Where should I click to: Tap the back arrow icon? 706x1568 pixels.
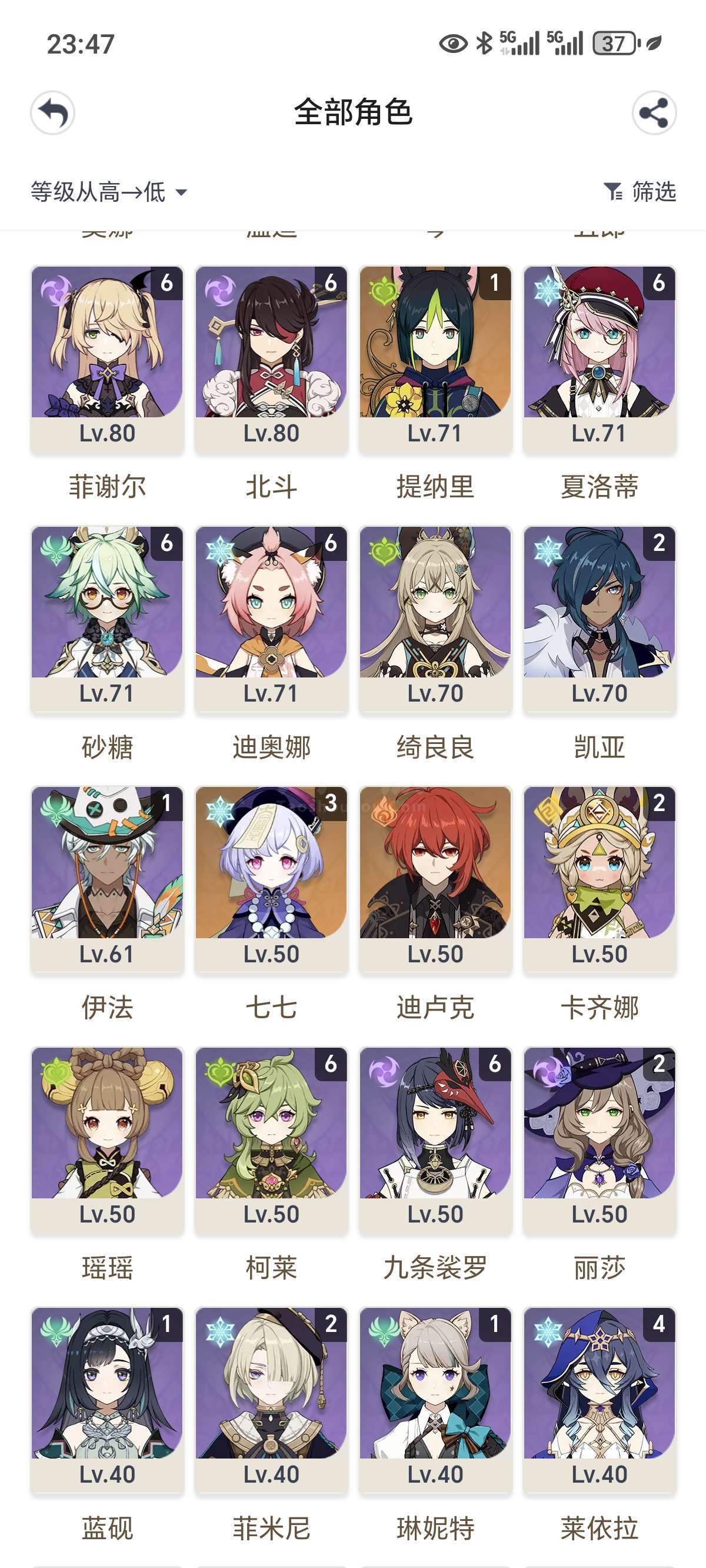point(53,112)
